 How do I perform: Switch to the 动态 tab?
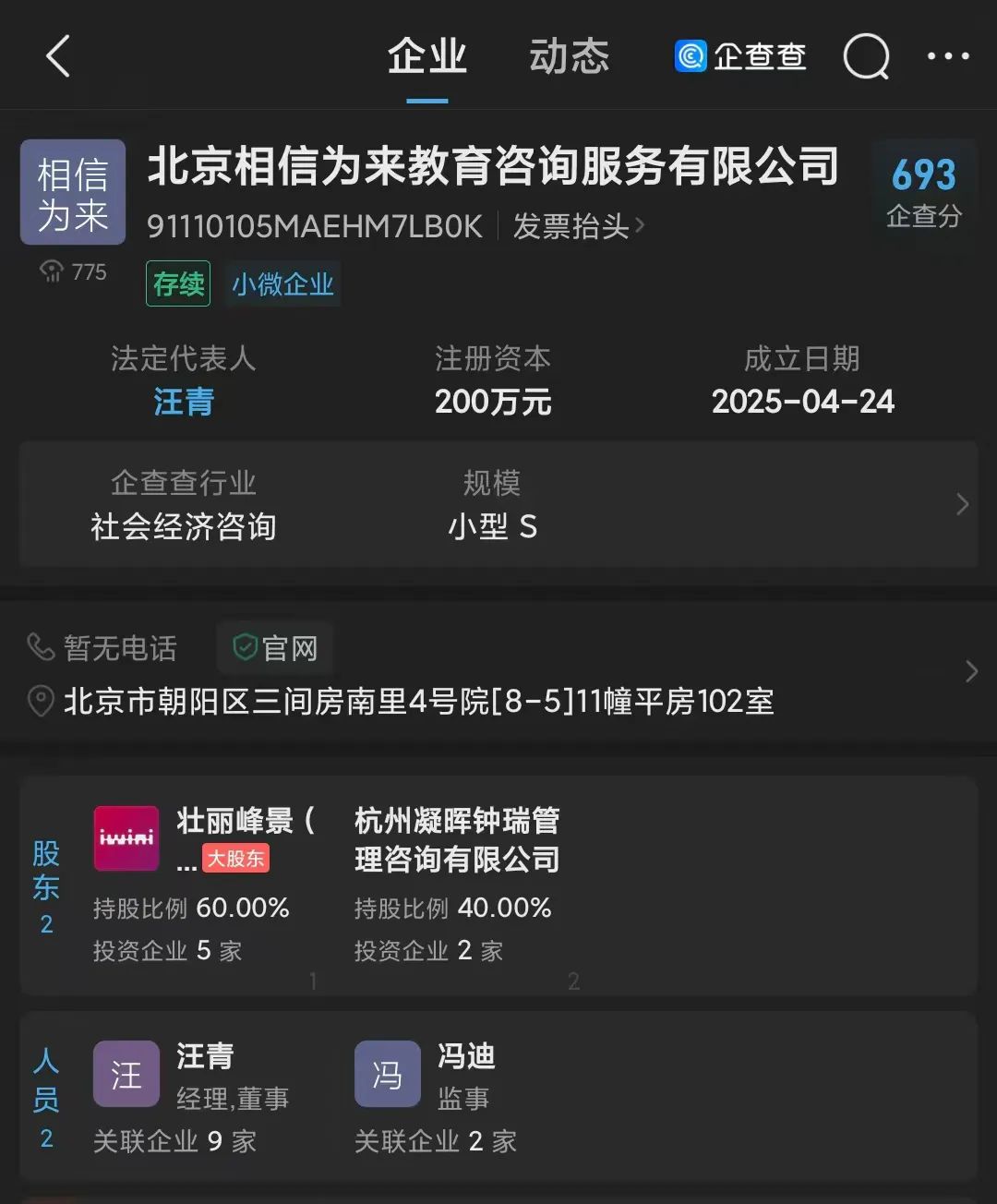click(x=569, y=56)
